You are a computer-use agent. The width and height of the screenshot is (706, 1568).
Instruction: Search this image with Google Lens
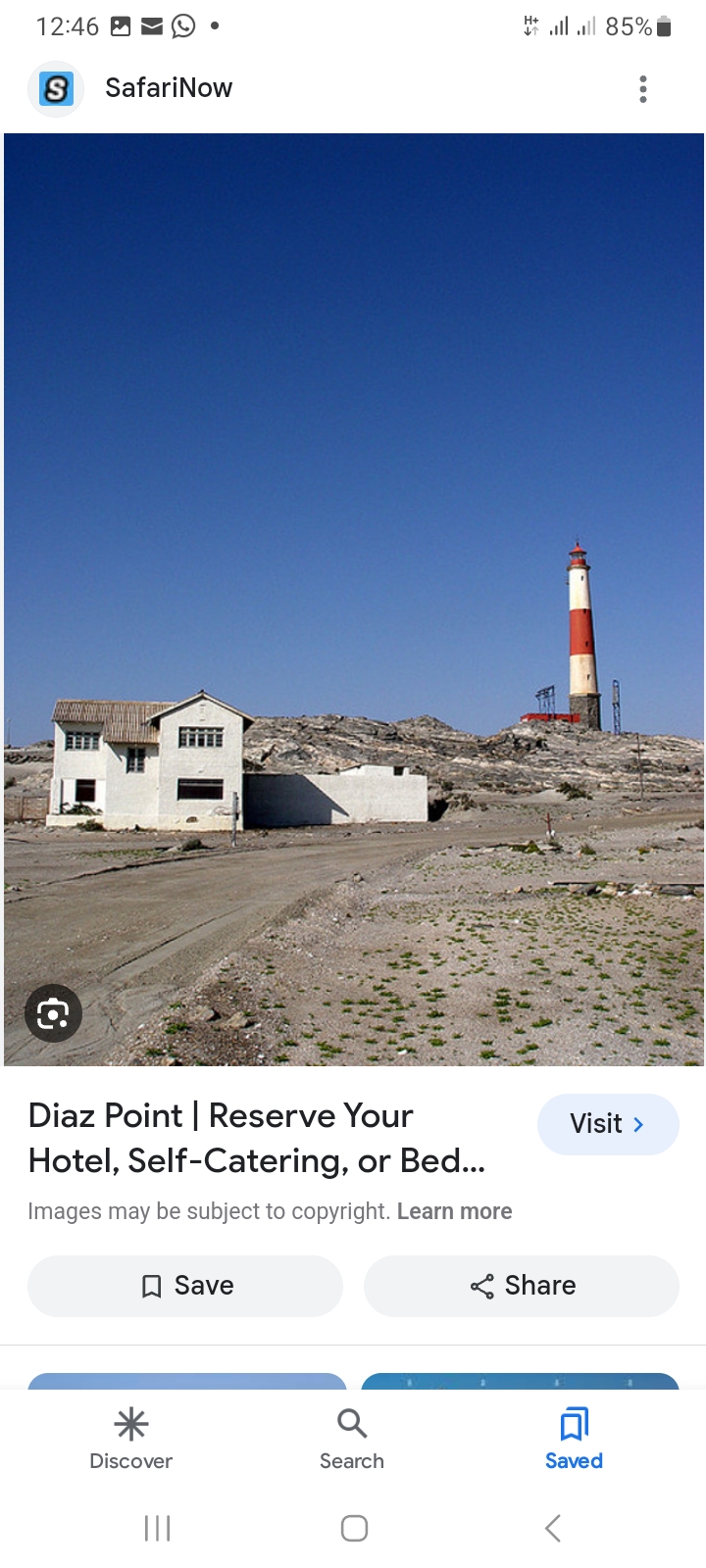click(x=53, y=1013)
